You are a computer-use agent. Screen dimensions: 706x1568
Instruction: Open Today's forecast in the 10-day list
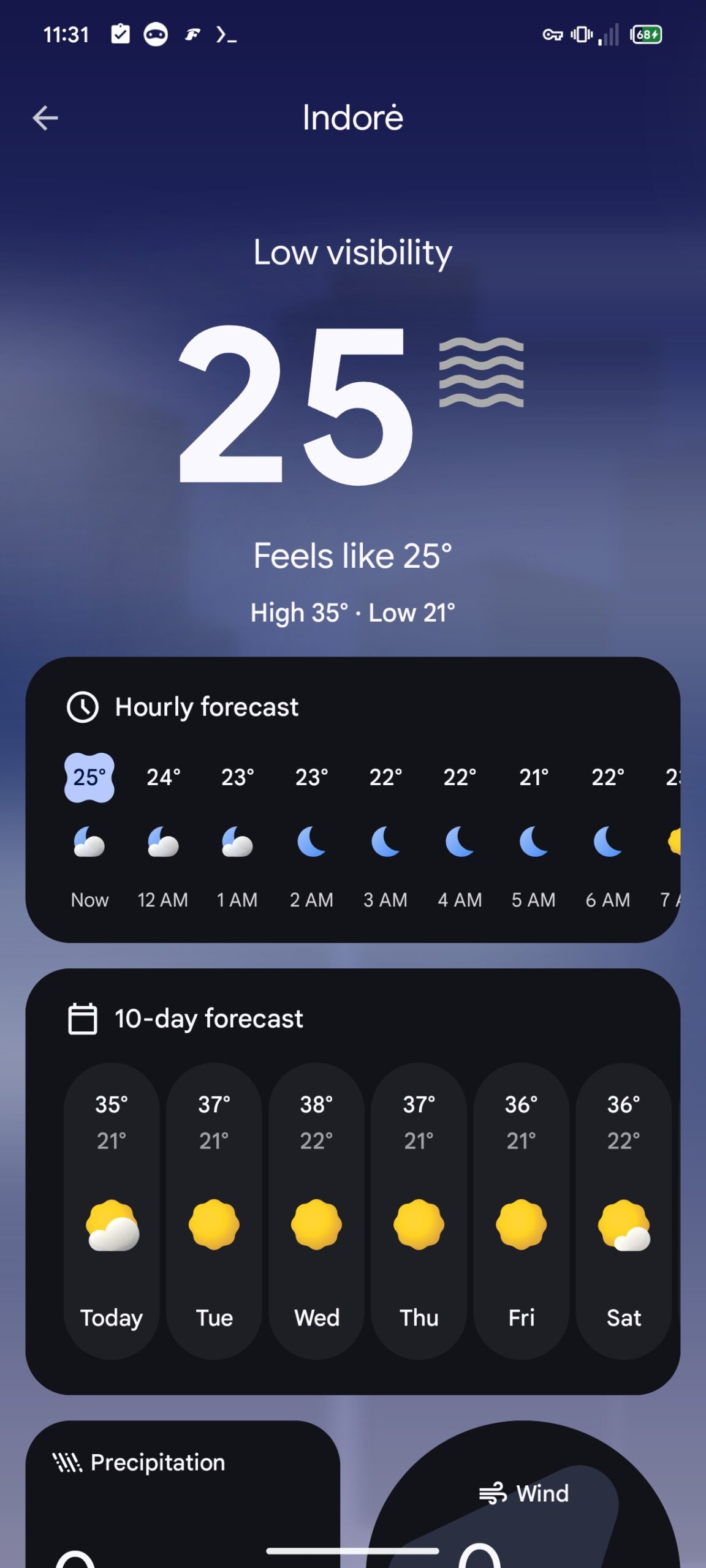click(112, 1210)
